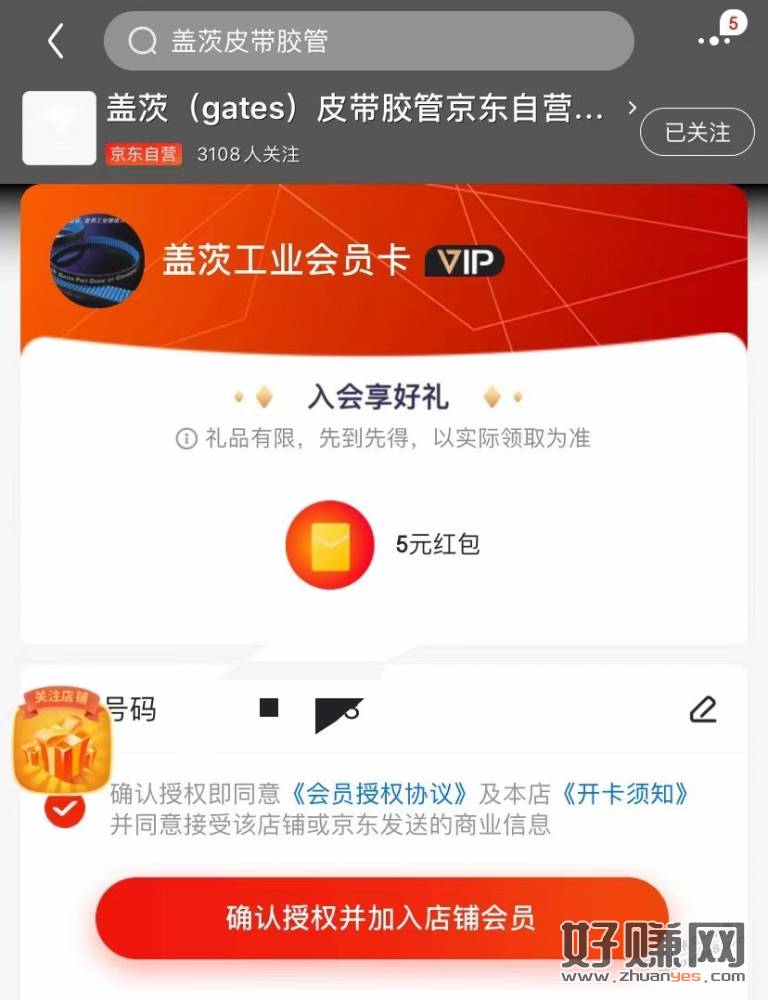Open the 关注店铺 gift box
The height and width of the screenshot is (1000, 768).
62,742
